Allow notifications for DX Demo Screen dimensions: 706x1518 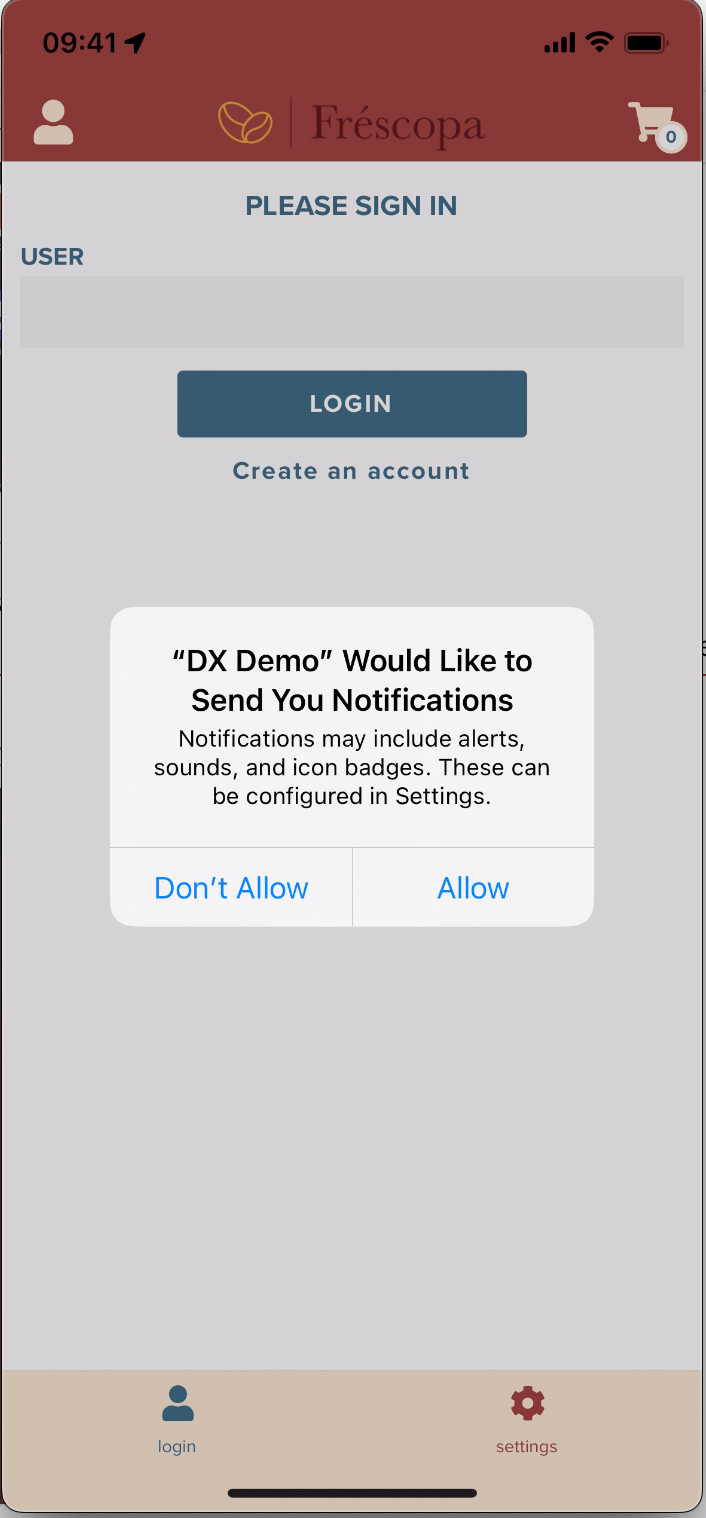(473, 888)
